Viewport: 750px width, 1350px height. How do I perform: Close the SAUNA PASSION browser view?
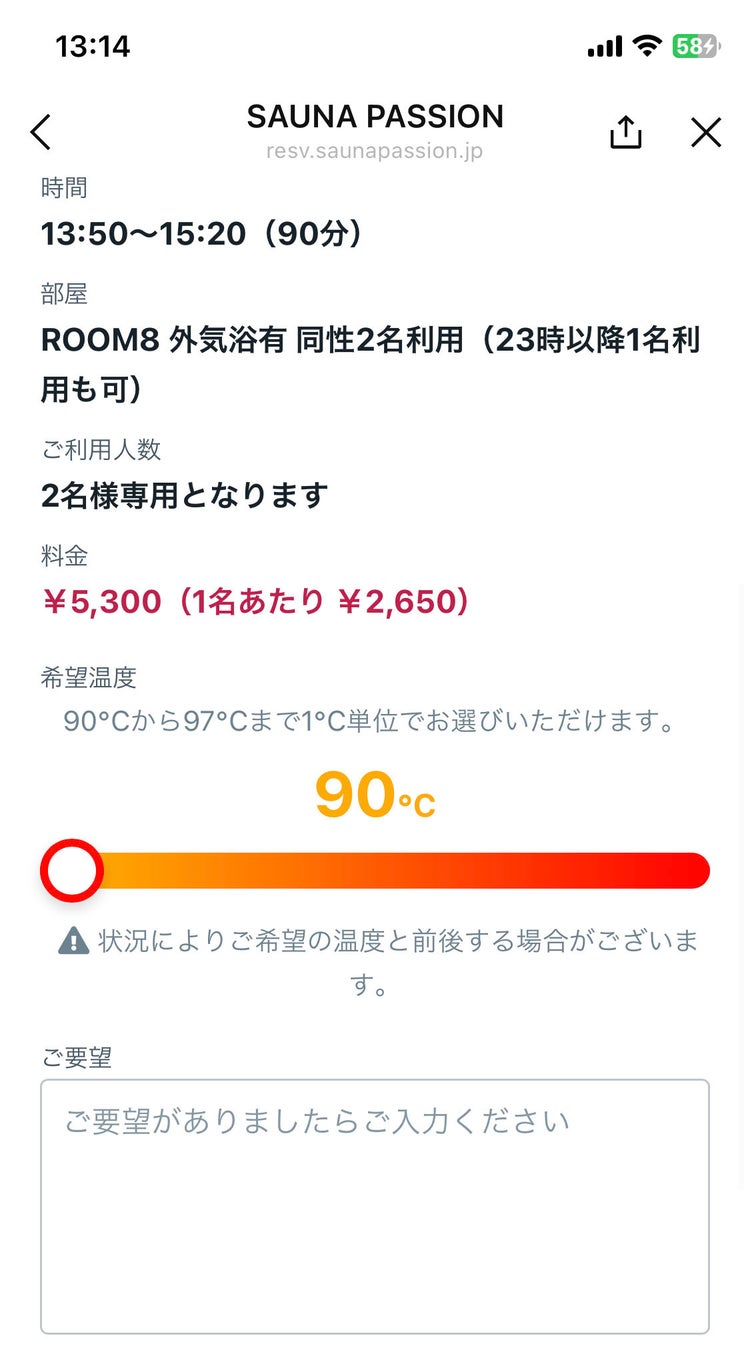click(x=706, y=132)
